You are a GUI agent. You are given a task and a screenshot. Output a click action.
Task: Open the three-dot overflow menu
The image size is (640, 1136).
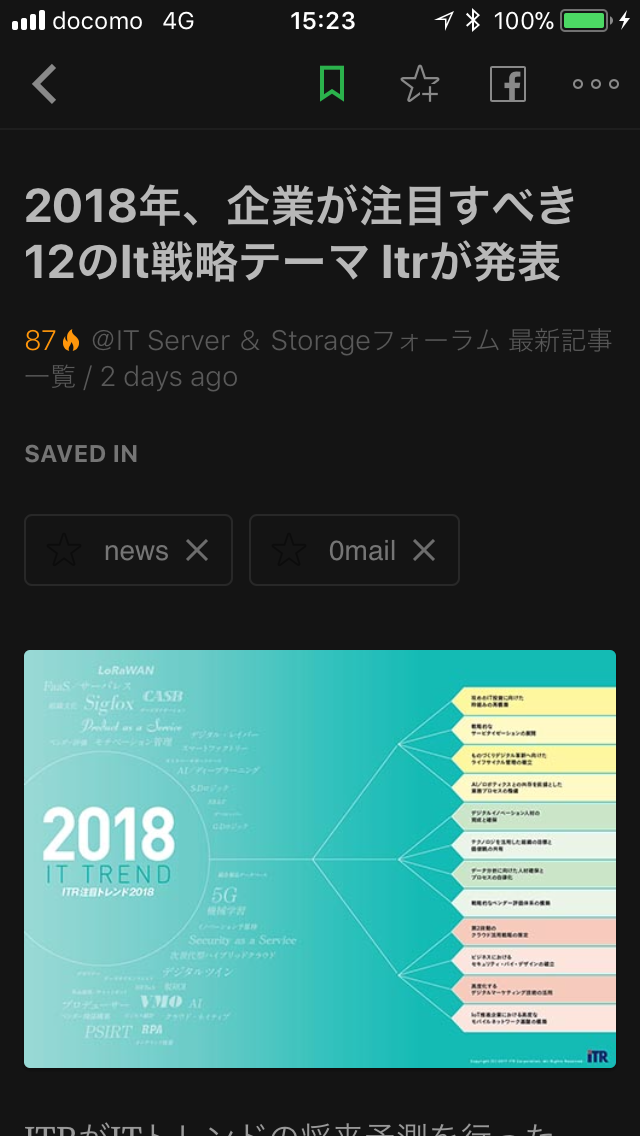596,84
